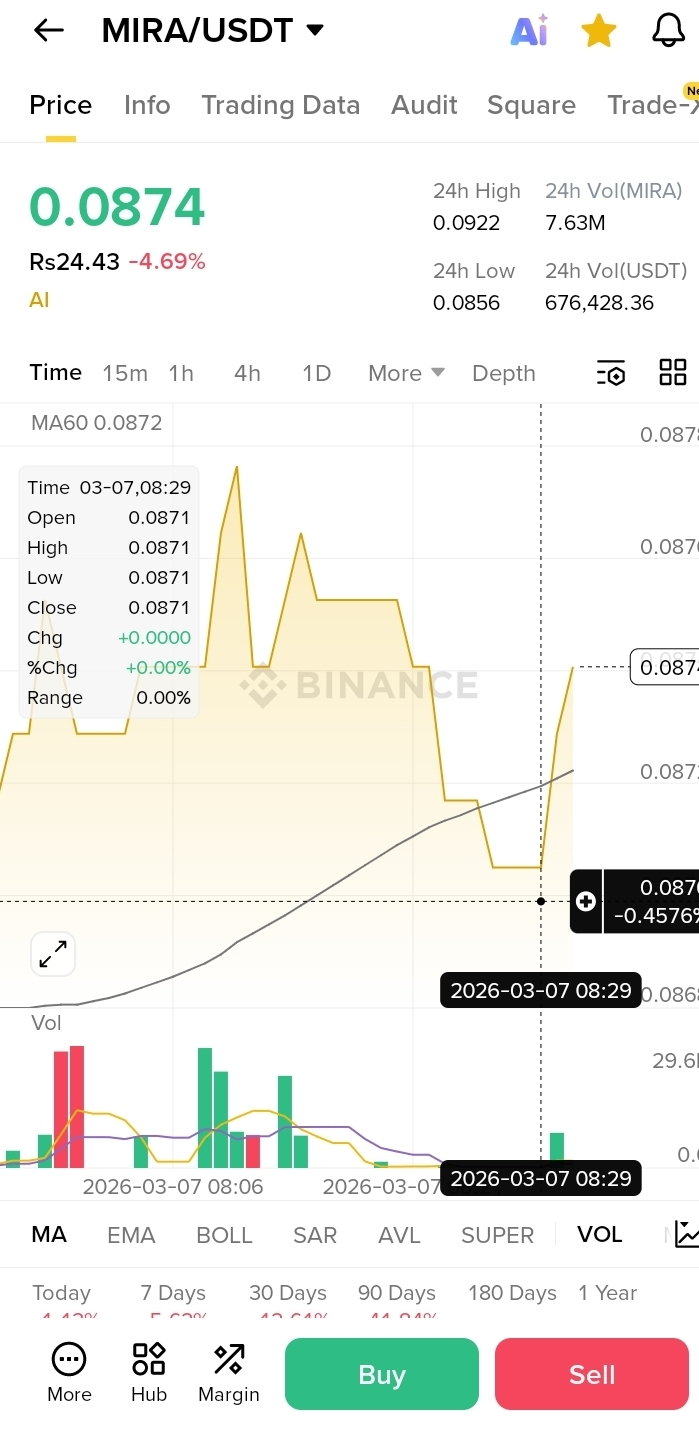Go back using the arrow icon
Viewport: 699px width, 1431px height.
click(x=48, y=31)
